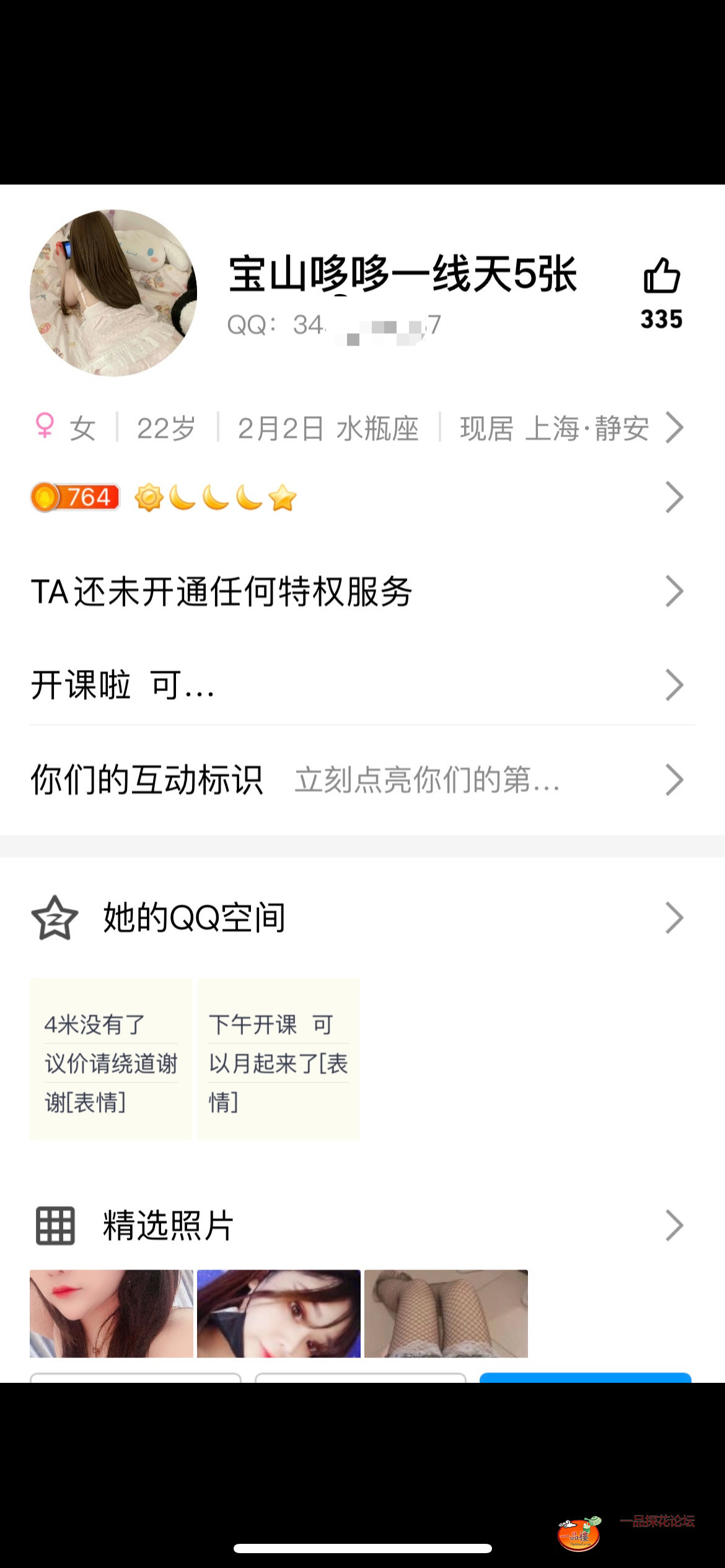Open the profile avatar picture
The image size is (725, 1568).
[113, 293]
